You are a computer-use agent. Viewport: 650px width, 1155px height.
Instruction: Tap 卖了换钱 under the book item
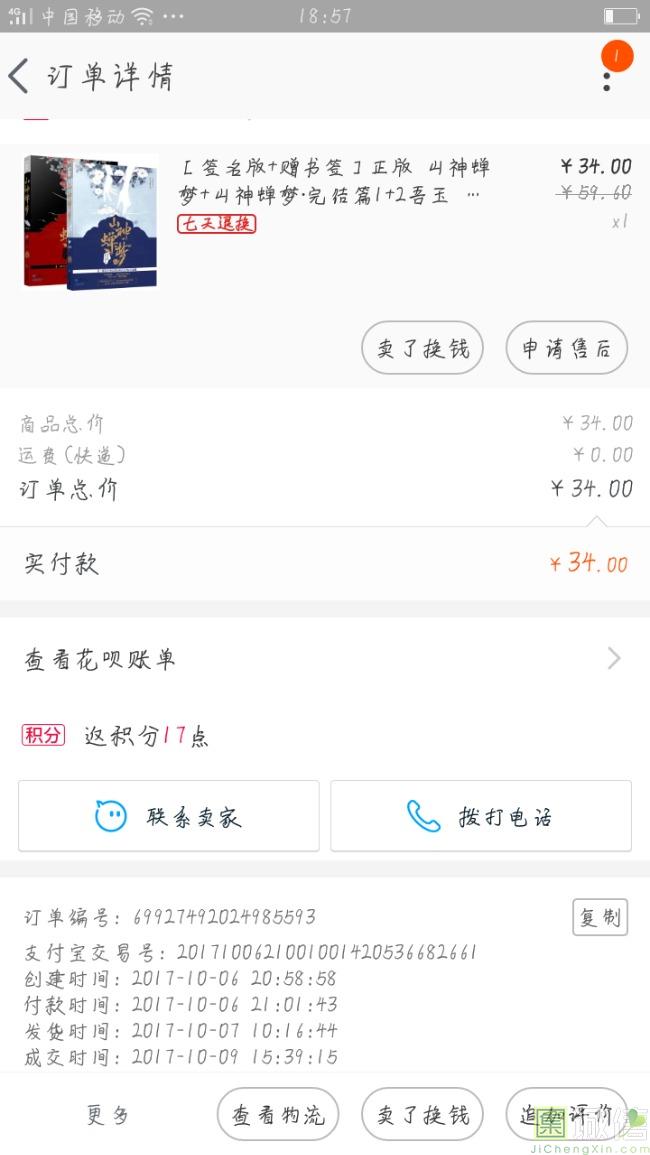422,348
